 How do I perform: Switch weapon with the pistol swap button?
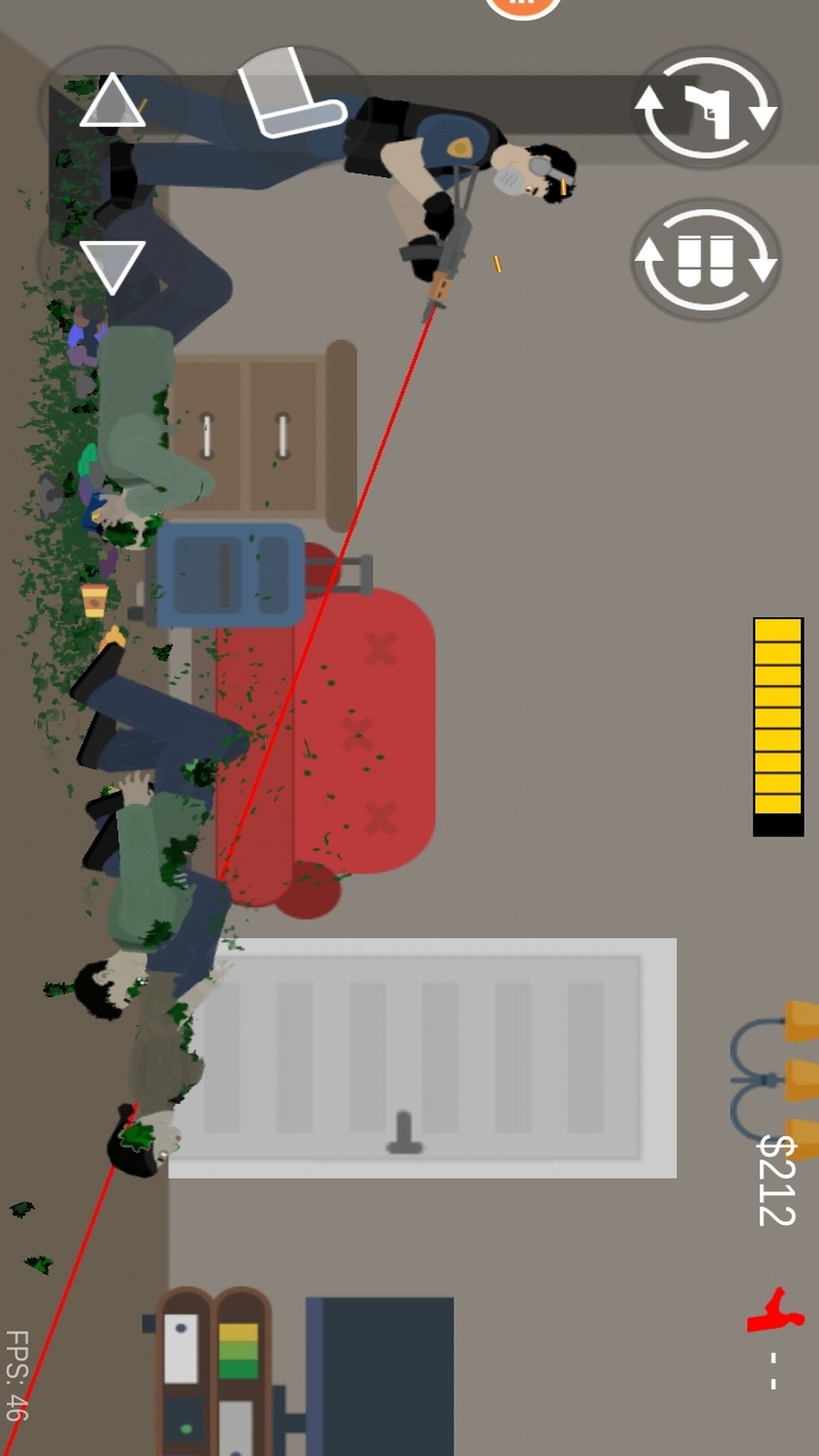(x=706, y=108)
